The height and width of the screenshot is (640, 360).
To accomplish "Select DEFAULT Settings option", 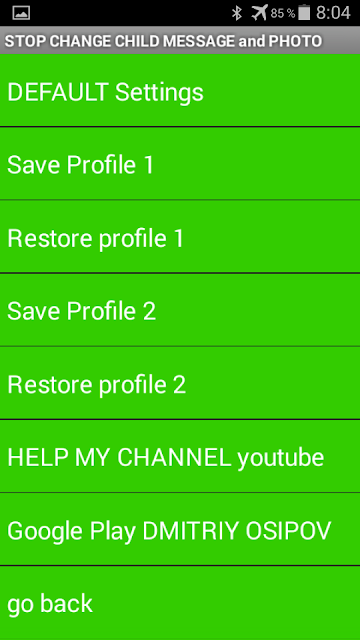I will pos(180,90).
